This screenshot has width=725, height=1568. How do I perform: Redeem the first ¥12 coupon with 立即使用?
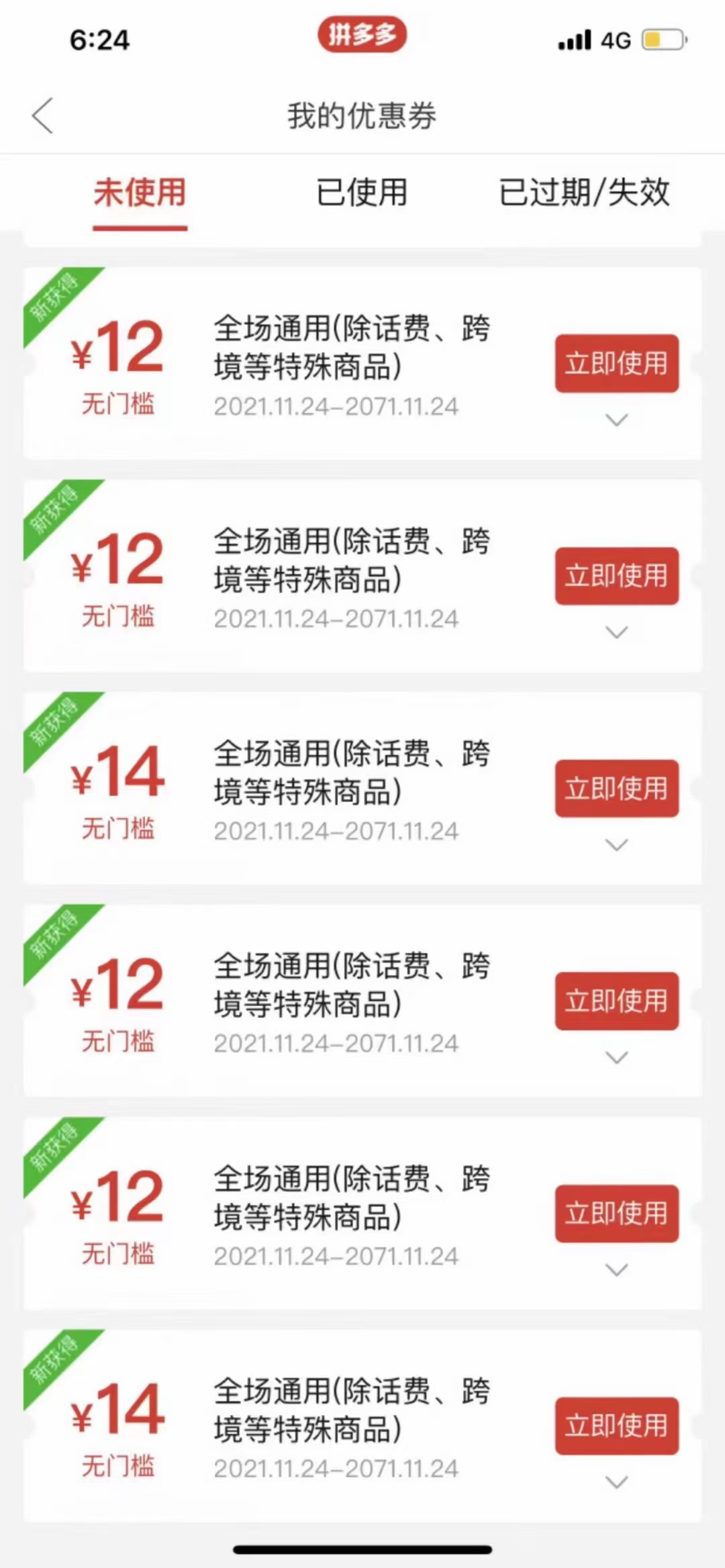point(616,363)
